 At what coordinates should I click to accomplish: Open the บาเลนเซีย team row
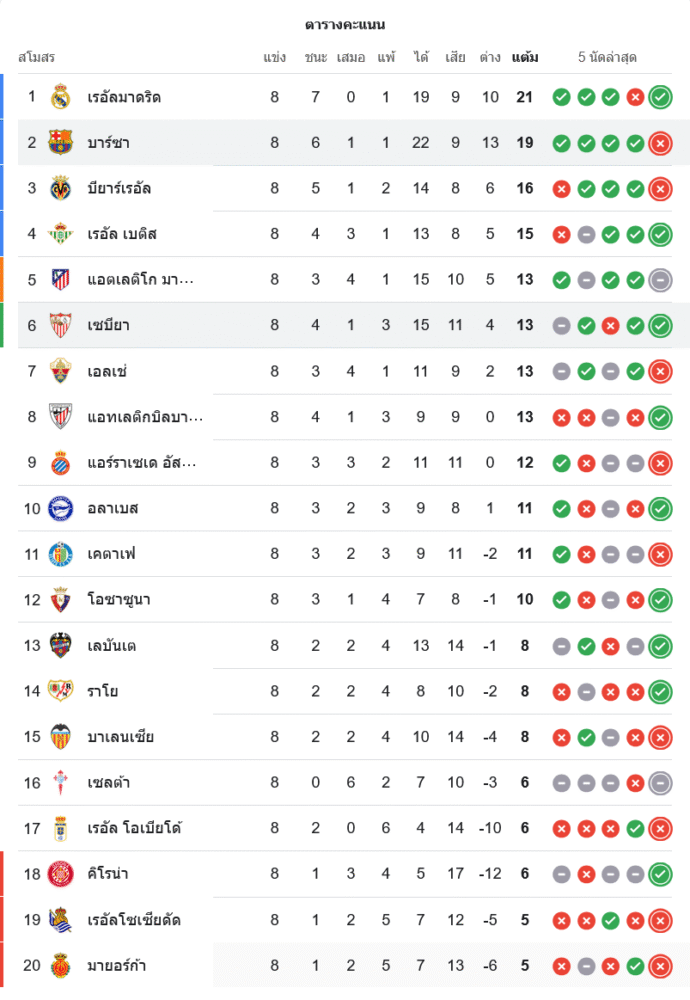120,737
